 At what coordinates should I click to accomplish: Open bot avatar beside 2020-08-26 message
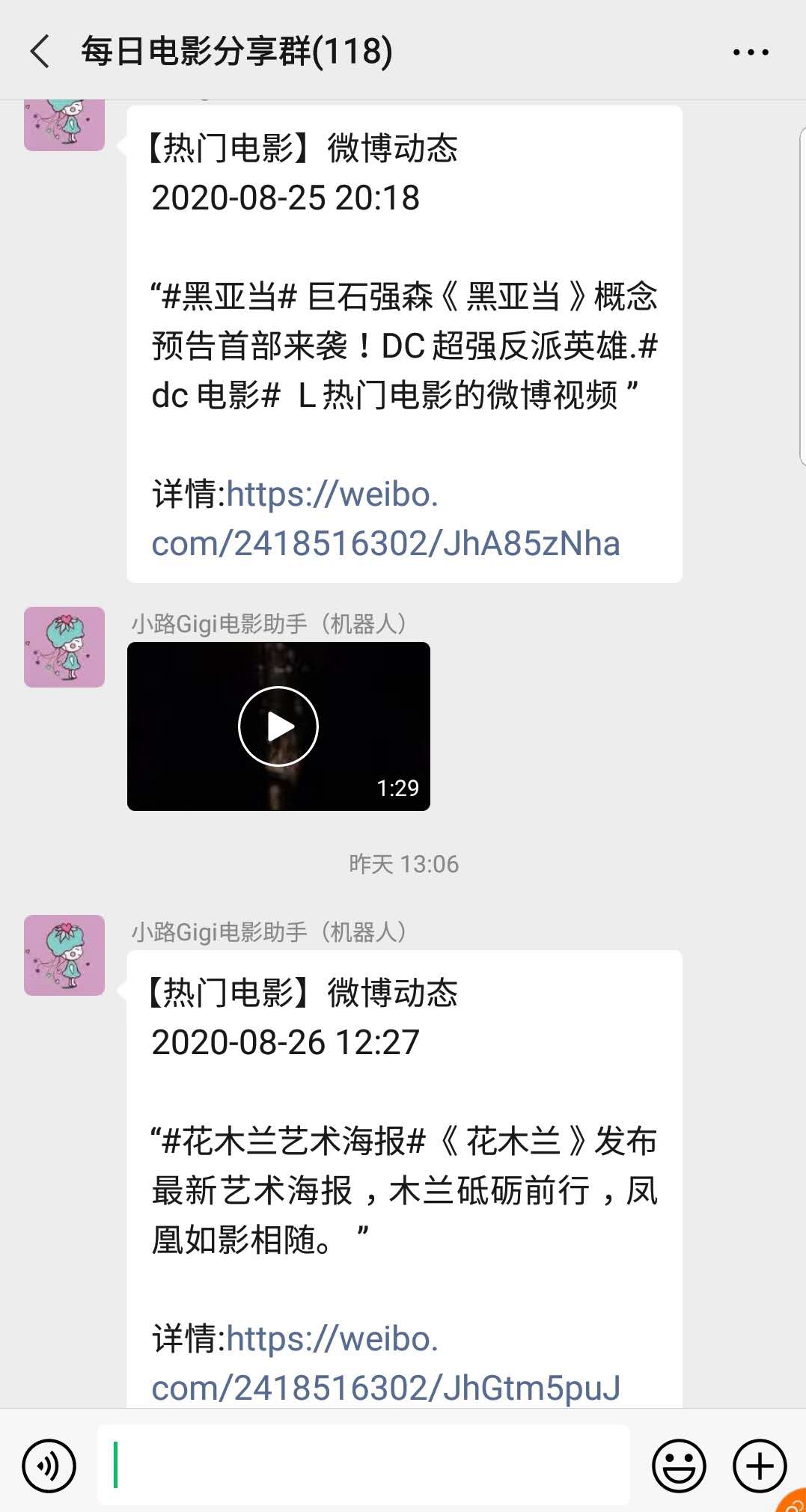pyautogui.click(x=64, y=955)
